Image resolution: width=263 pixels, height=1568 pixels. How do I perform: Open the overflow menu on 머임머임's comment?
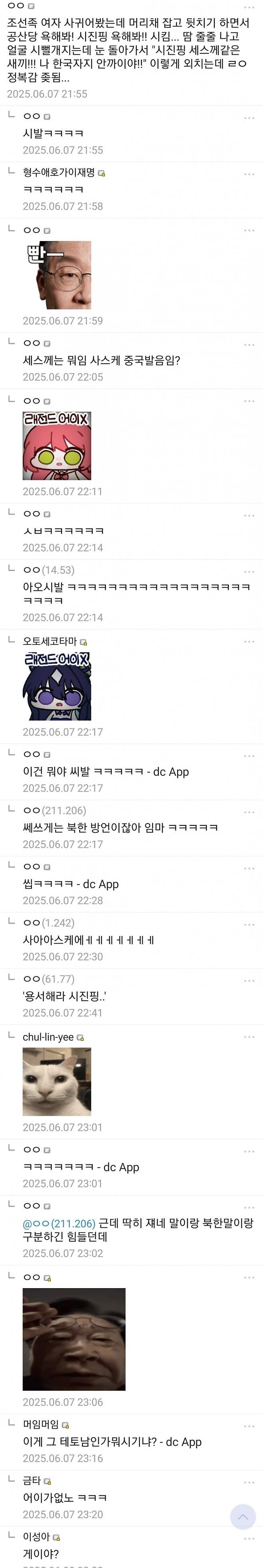pos(249,1426)
